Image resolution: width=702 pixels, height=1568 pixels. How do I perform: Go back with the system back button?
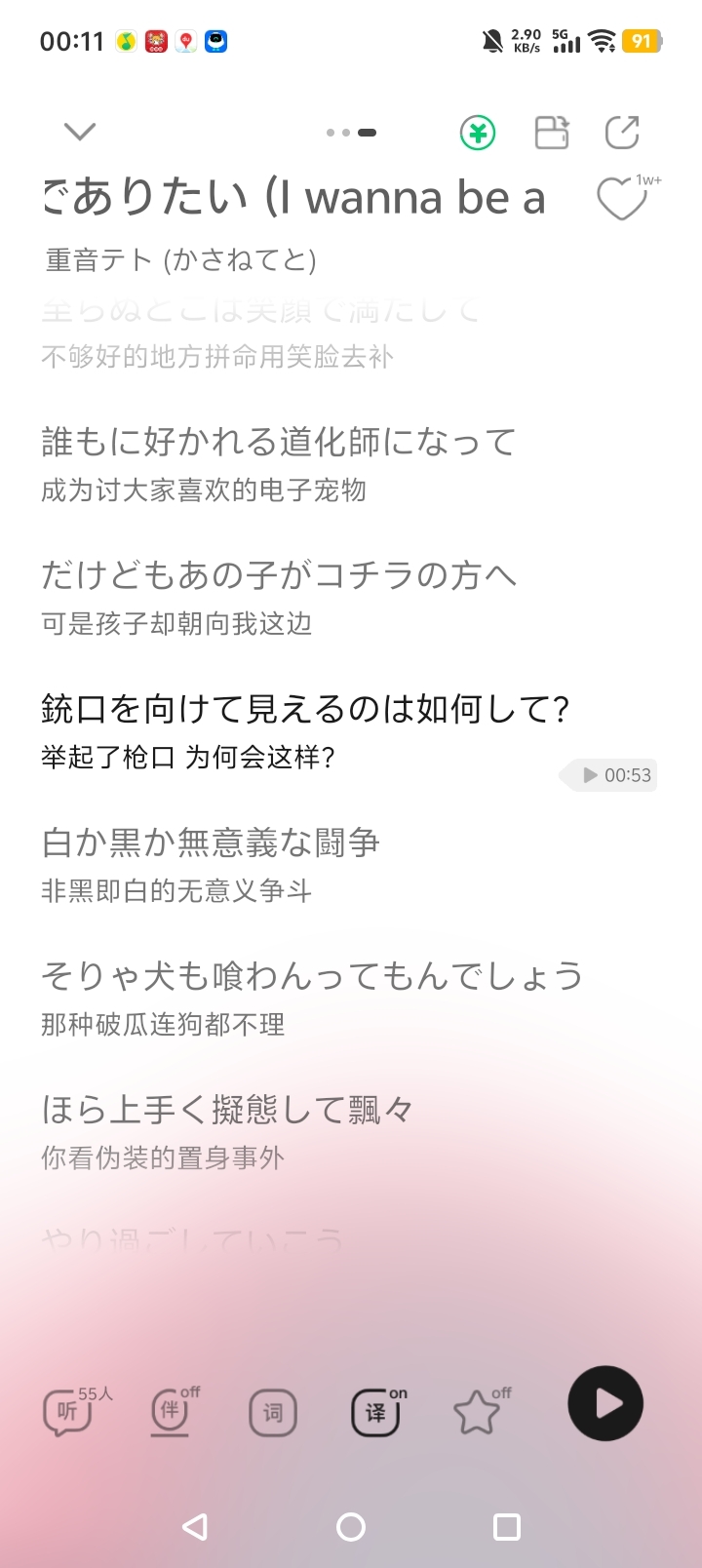point(195,1526)
